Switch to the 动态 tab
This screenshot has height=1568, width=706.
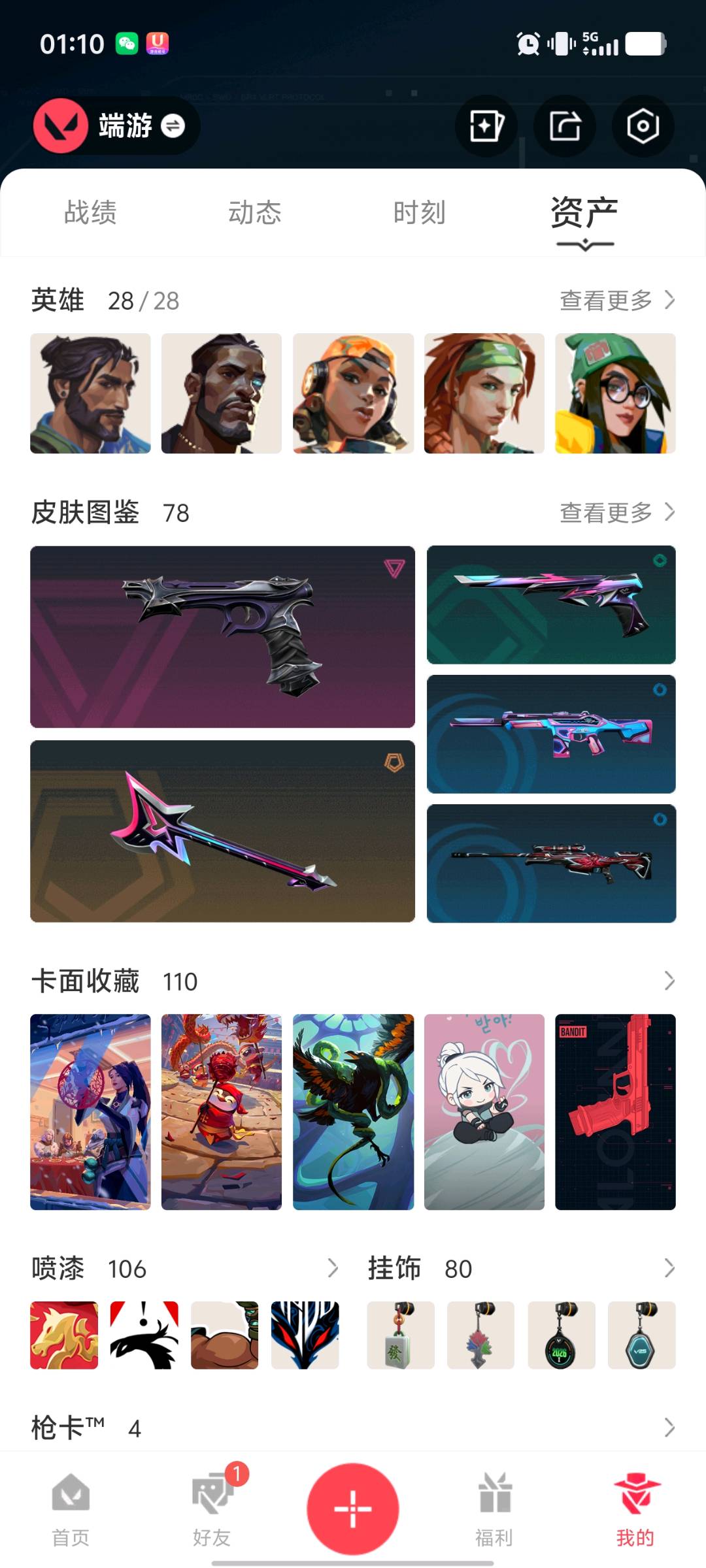255,212
